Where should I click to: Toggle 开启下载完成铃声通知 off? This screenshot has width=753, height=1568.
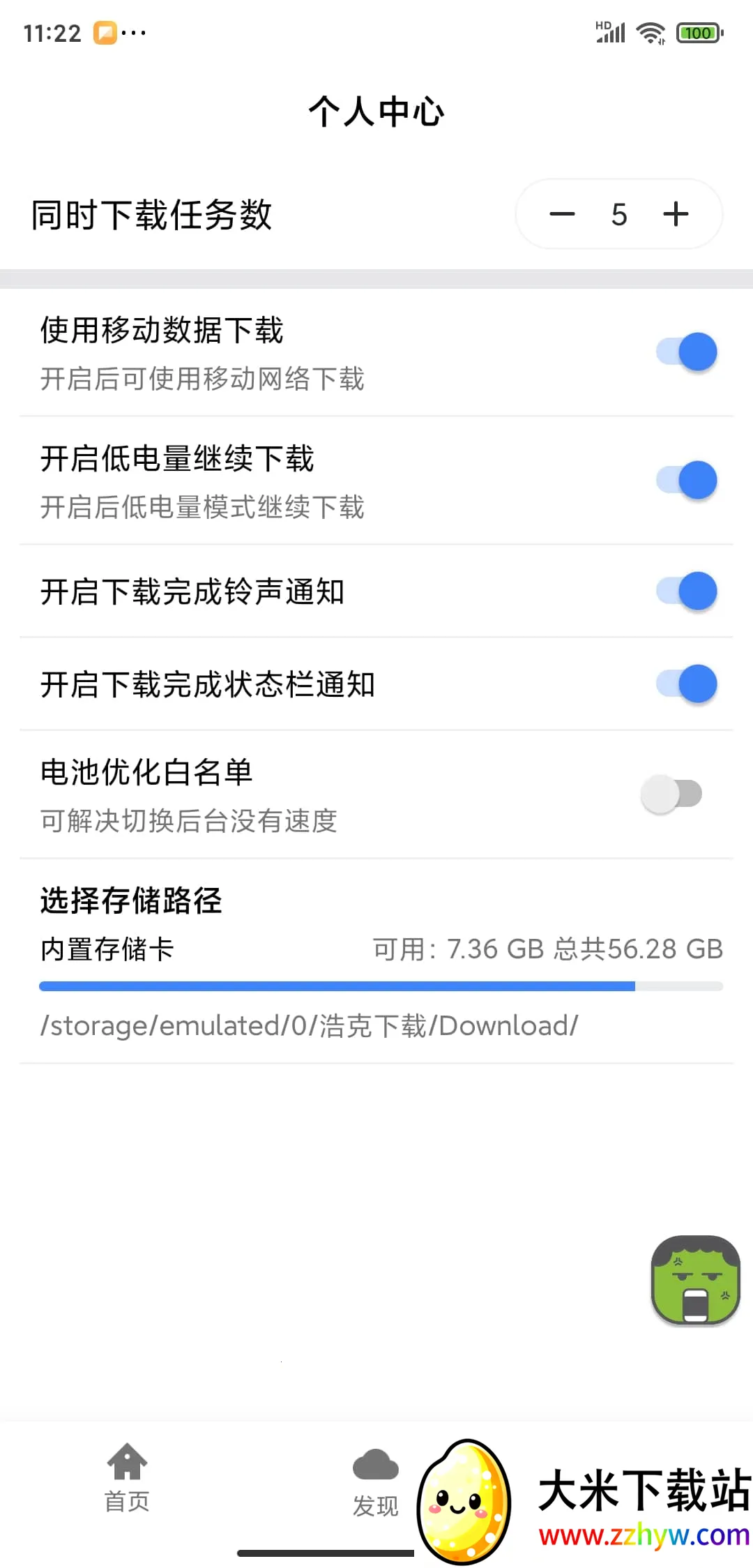click(685, 591)
